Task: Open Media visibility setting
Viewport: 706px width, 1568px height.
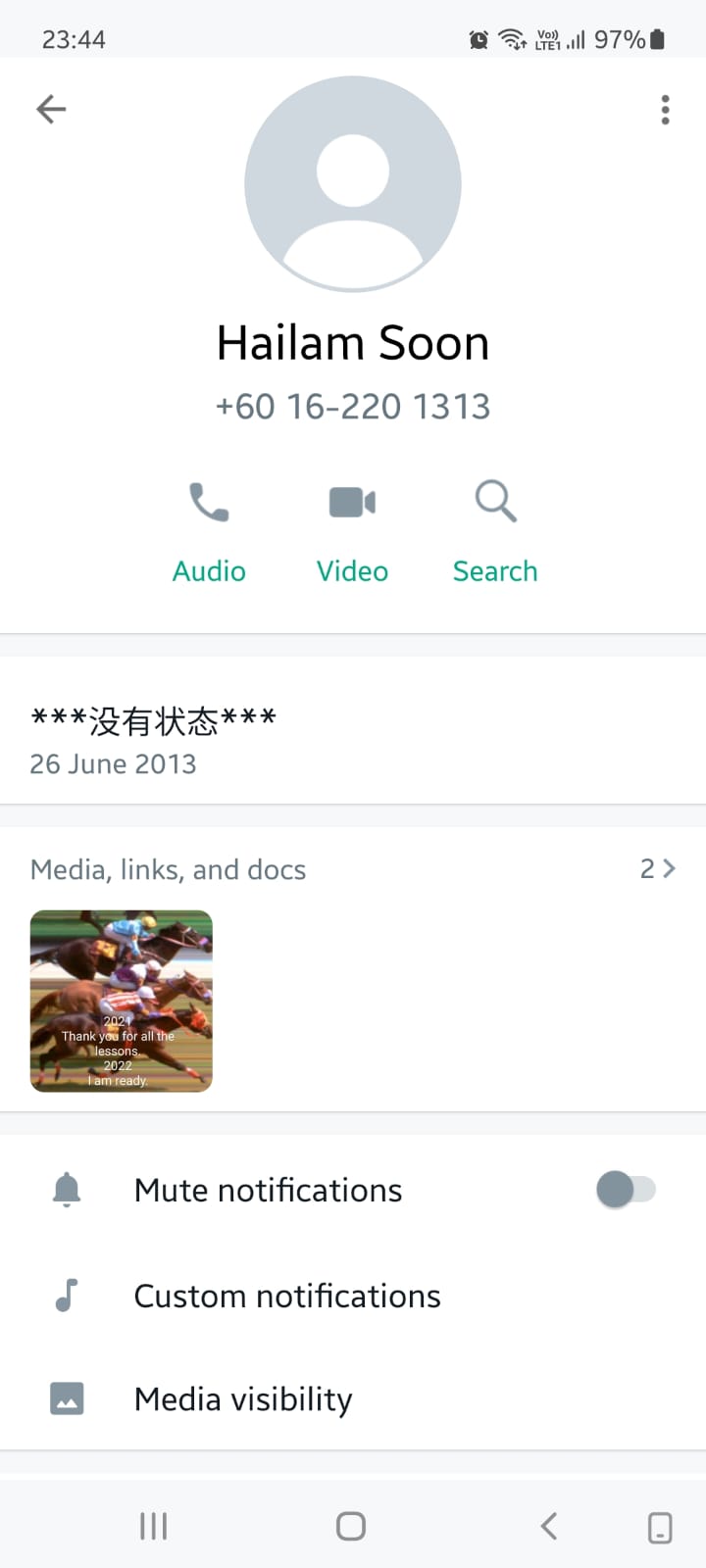Action: [243, 1399]
